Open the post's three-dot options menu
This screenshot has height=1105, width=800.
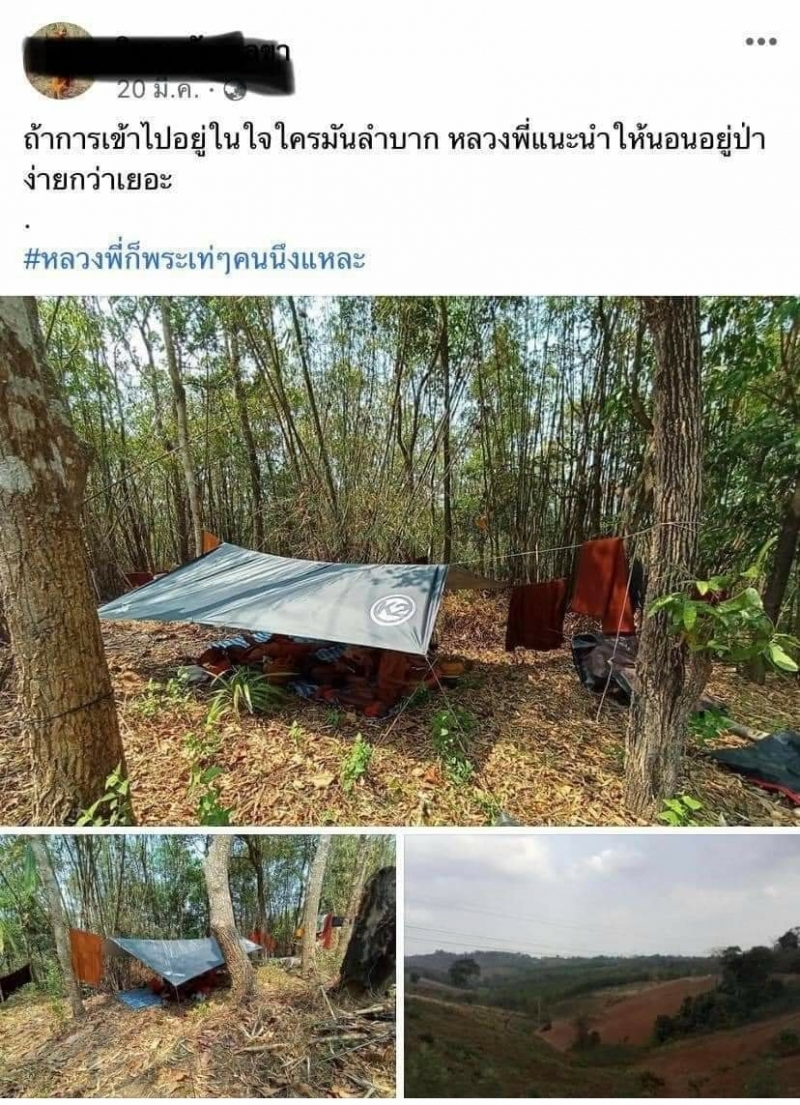760,41
